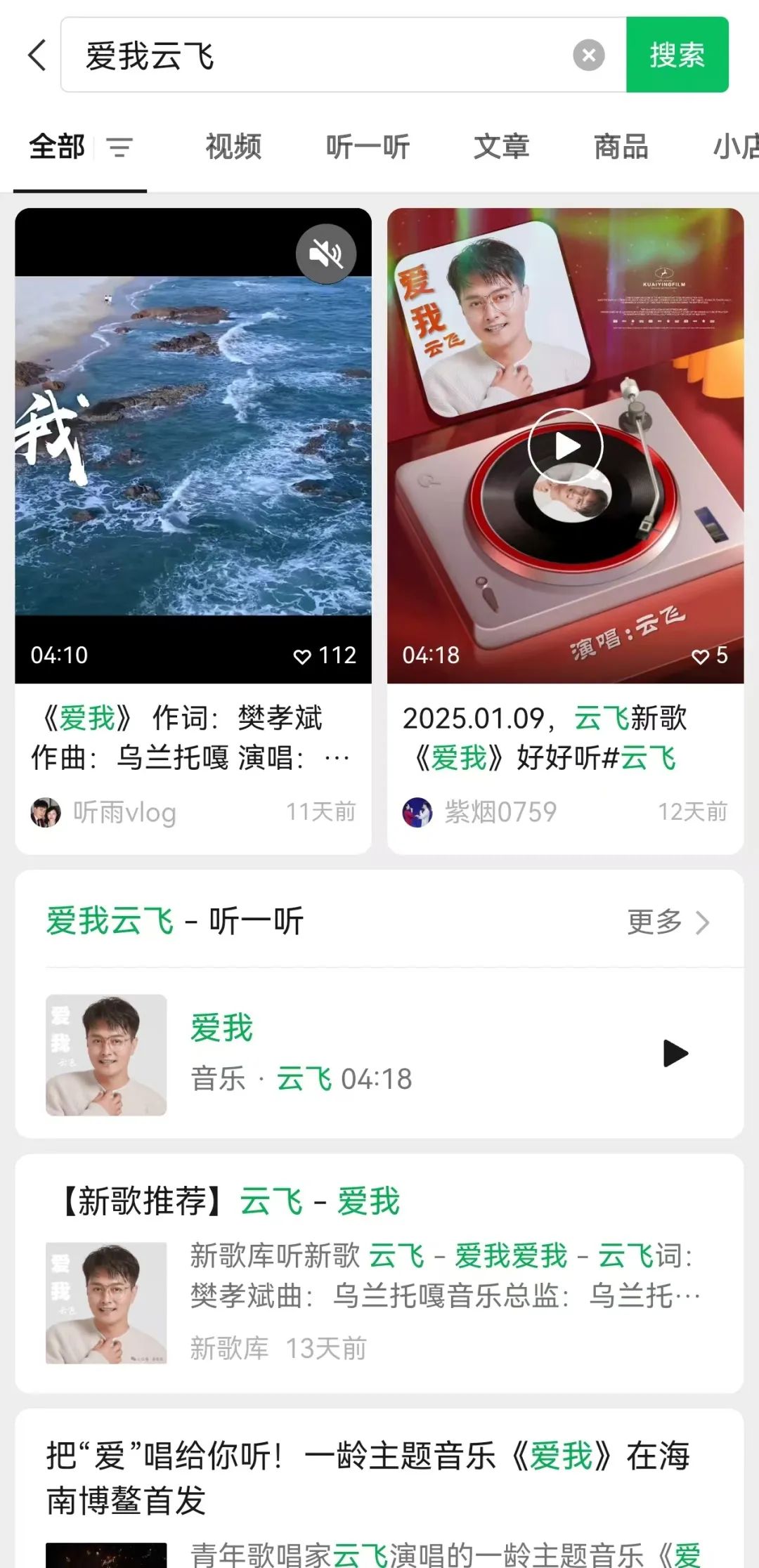The image size is (759, 1568).
Task: Go back using the arrow icon
Action: click(x=37, y=55)
